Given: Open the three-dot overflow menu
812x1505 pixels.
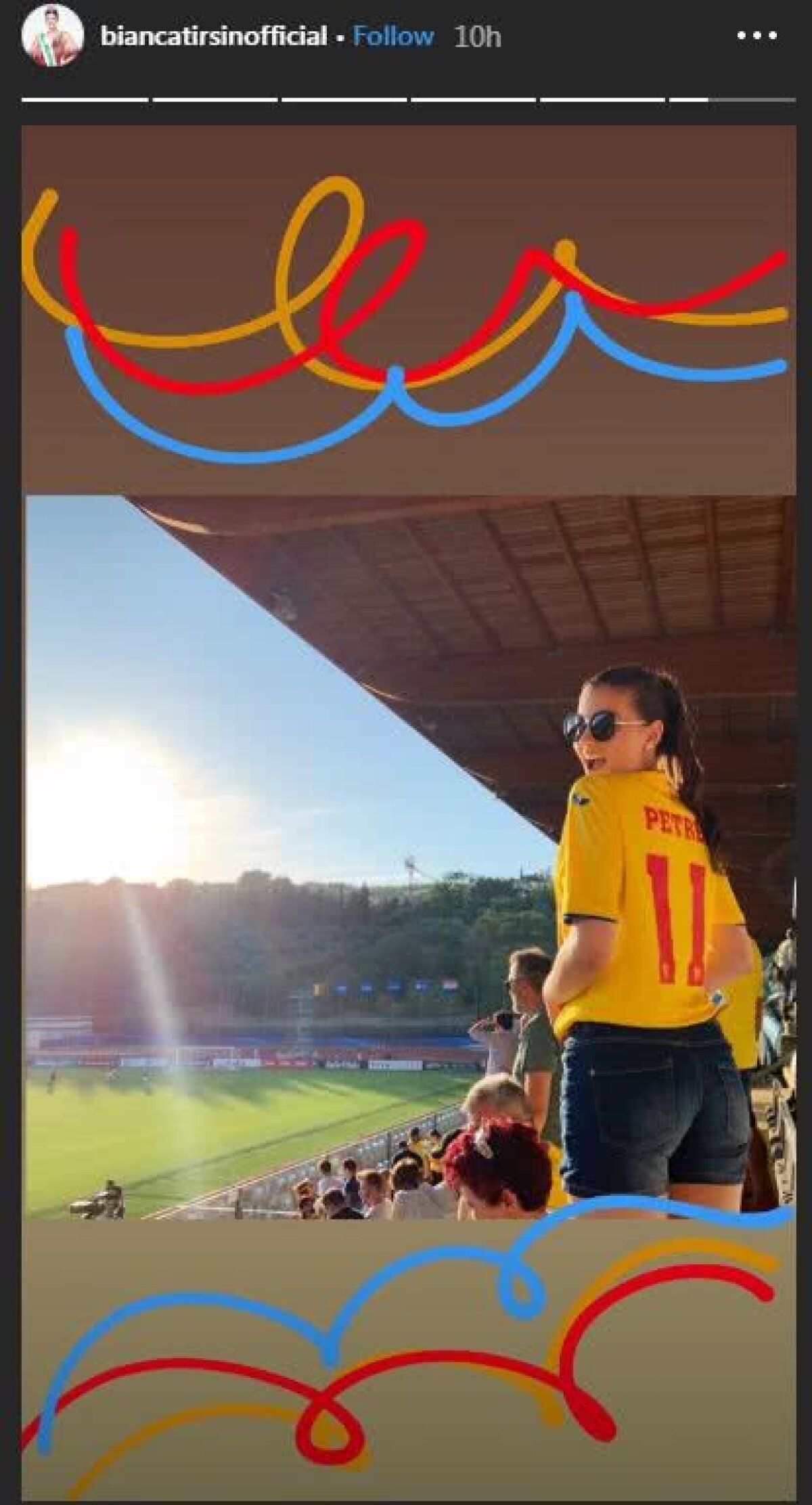Looking at the screenshot, I should tap(757, 37).
